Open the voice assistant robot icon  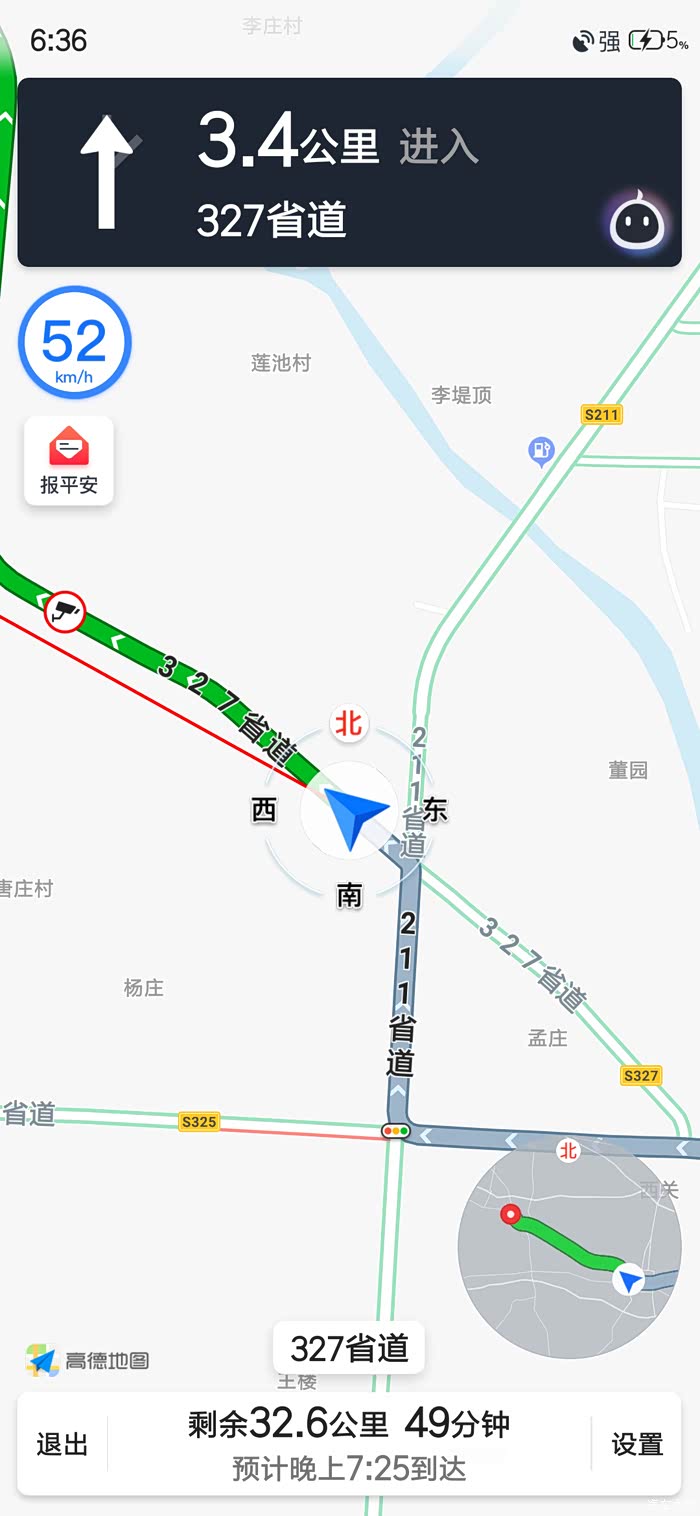(638, 221)
